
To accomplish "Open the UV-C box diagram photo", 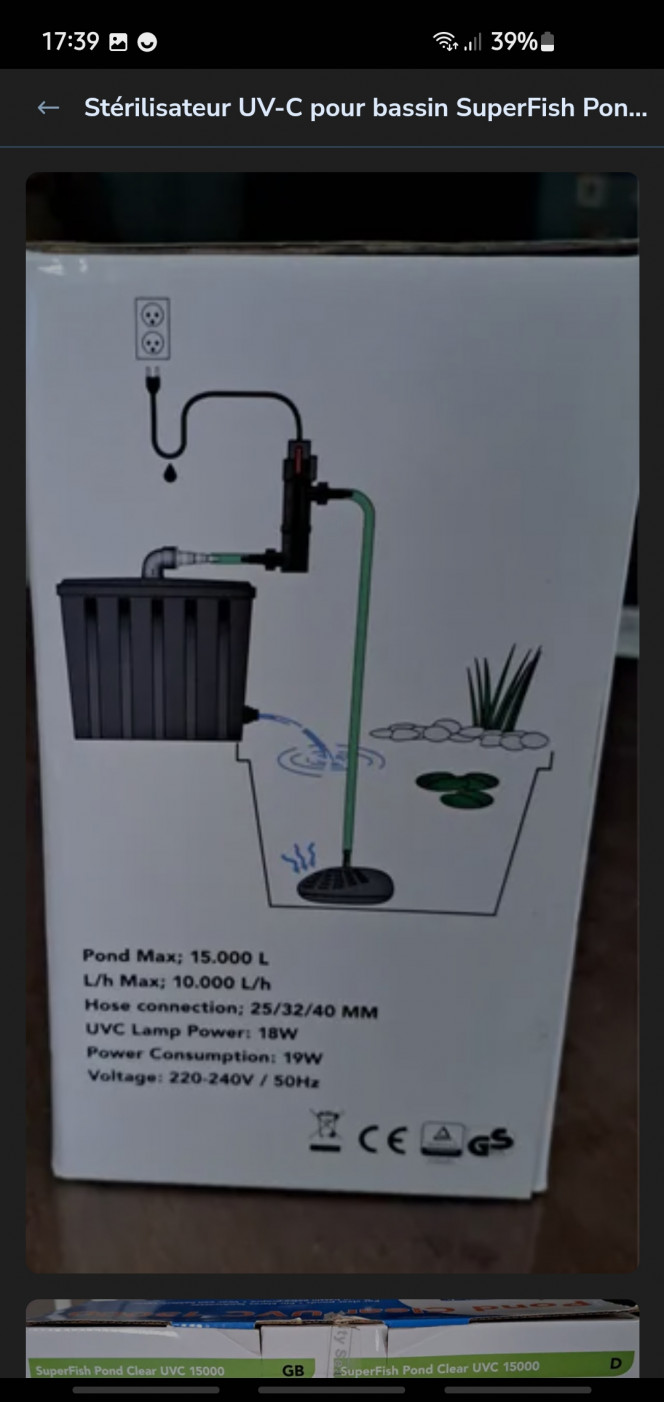I will (x=331, y=721).
